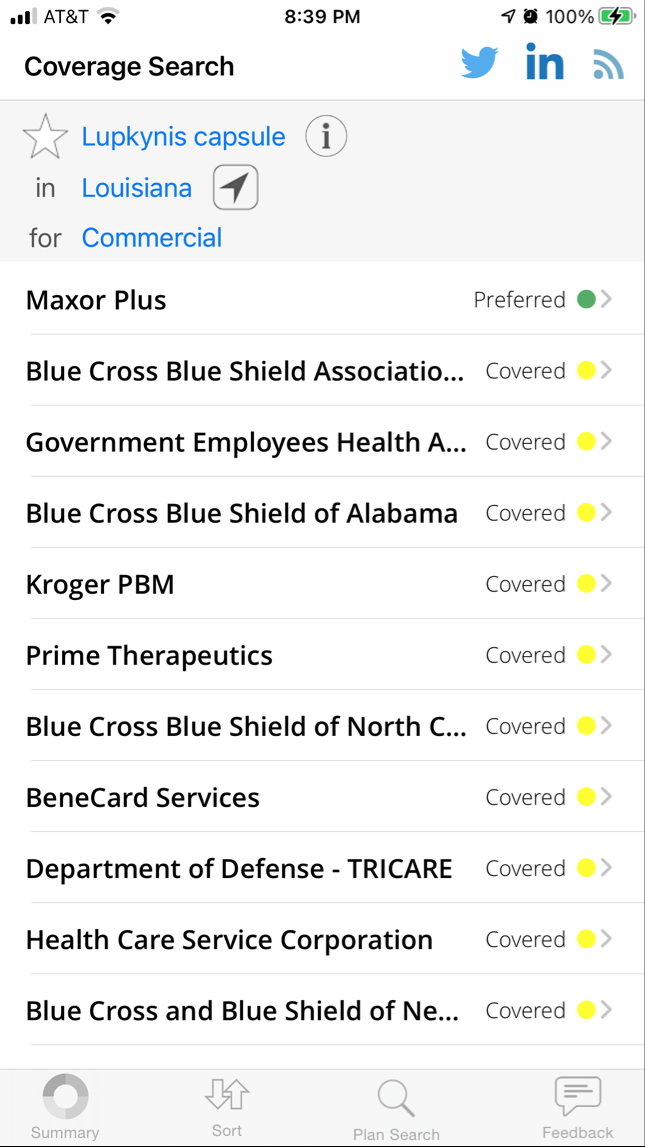Open the Feedback tab
Viewport: 645px width, 1147px height.
577,1108
